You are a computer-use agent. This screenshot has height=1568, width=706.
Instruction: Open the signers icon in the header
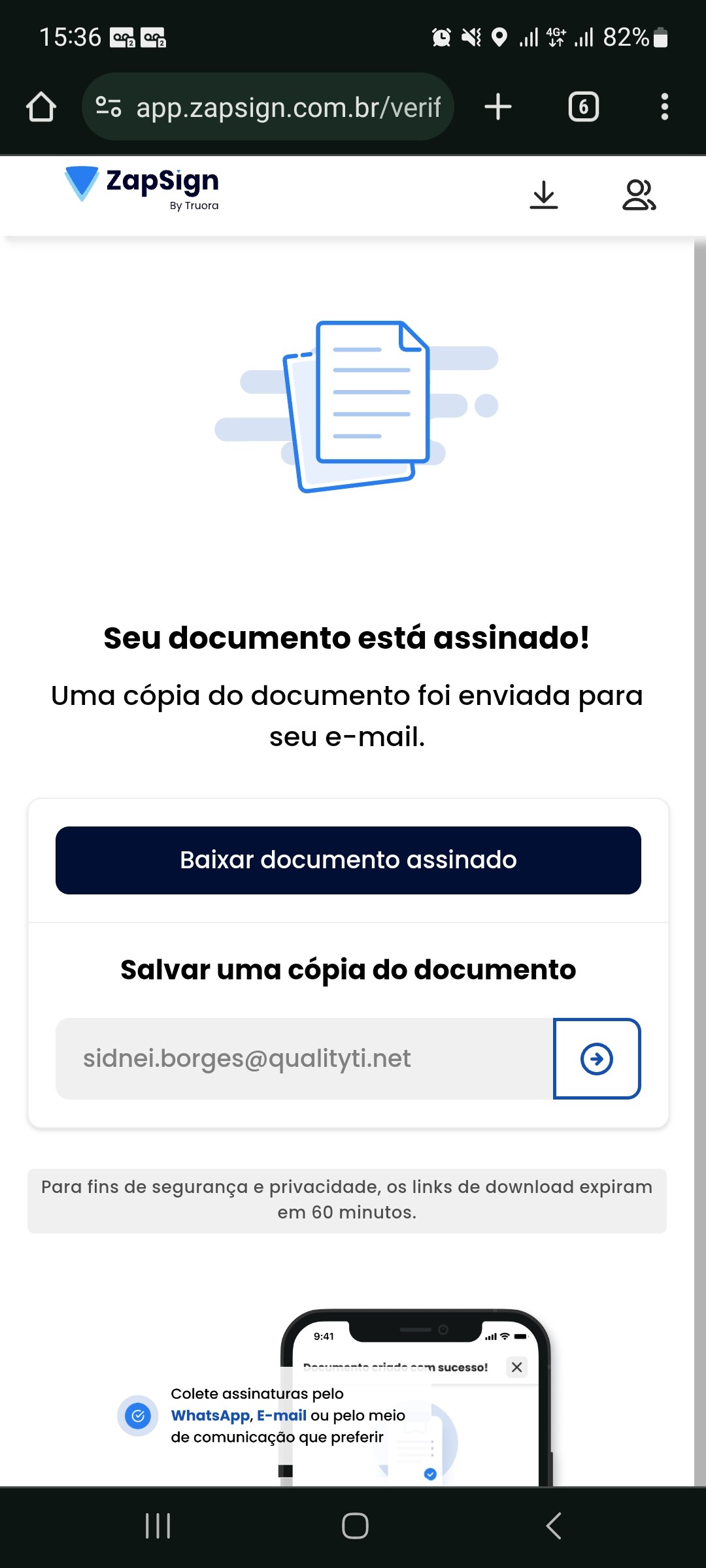coord(639,195)
